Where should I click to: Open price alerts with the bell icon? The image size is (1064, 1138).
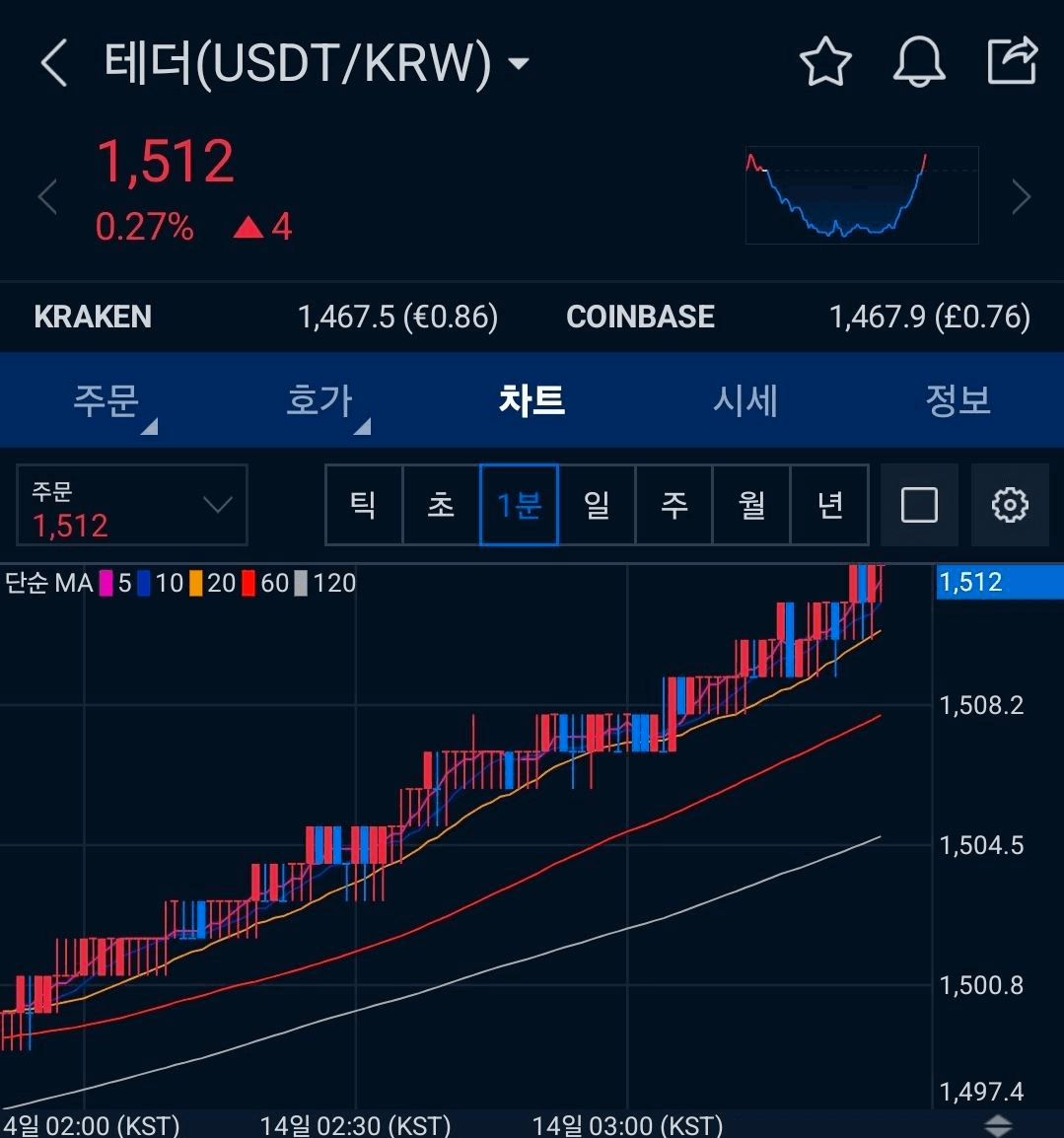(x=919, y=61)
